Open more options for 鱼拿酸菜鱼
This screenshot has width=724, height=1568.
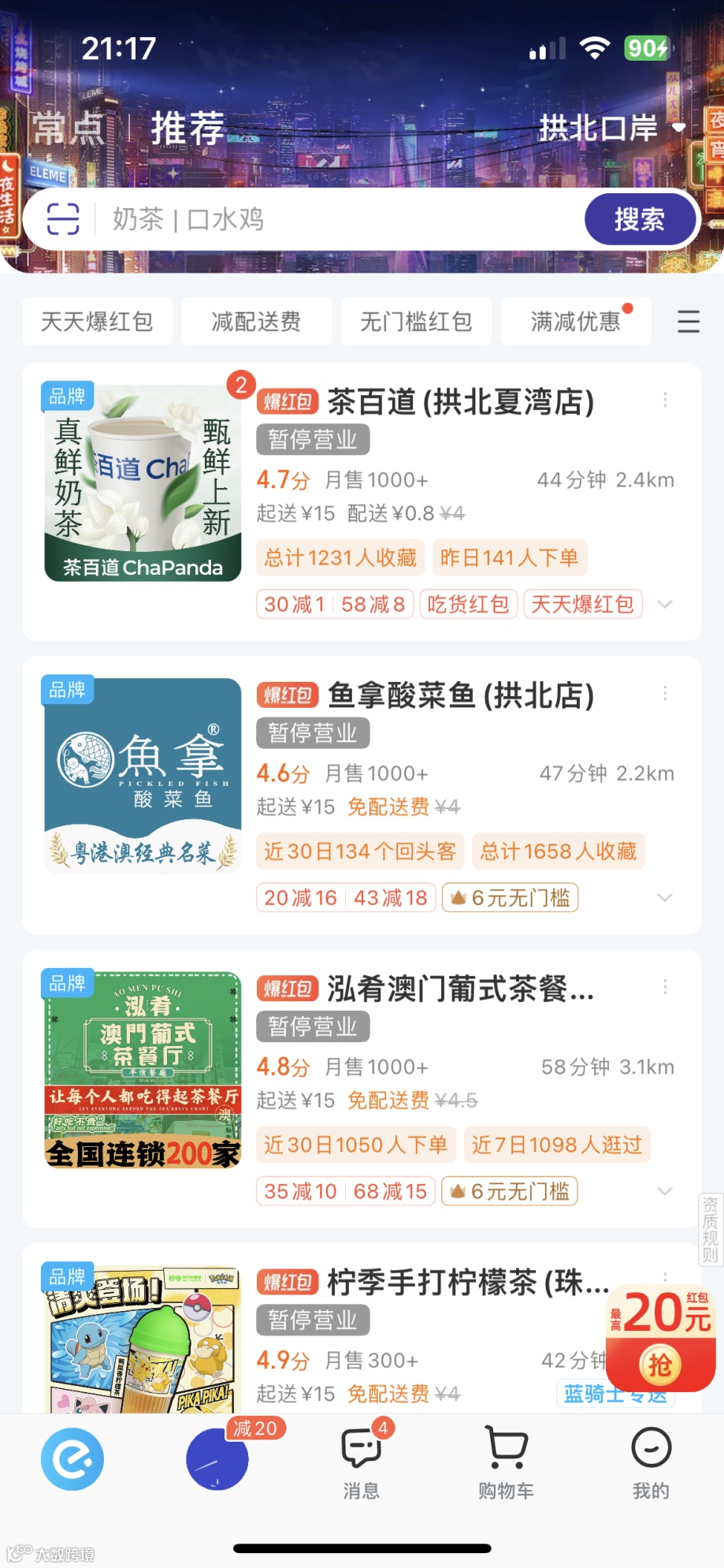(x=665, y=693)
